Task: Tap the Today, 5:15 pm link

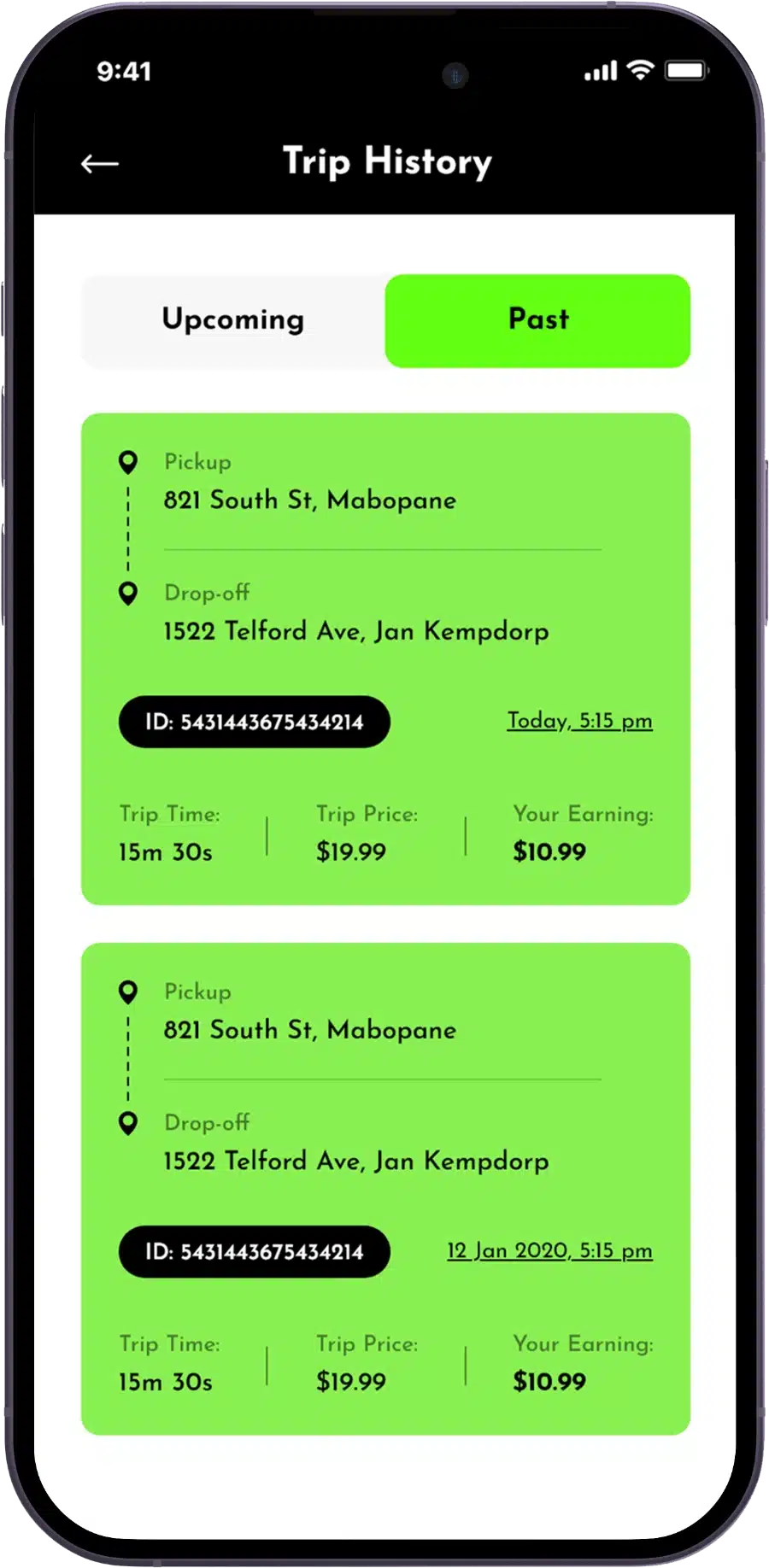Action: click(x=579, y=721)
